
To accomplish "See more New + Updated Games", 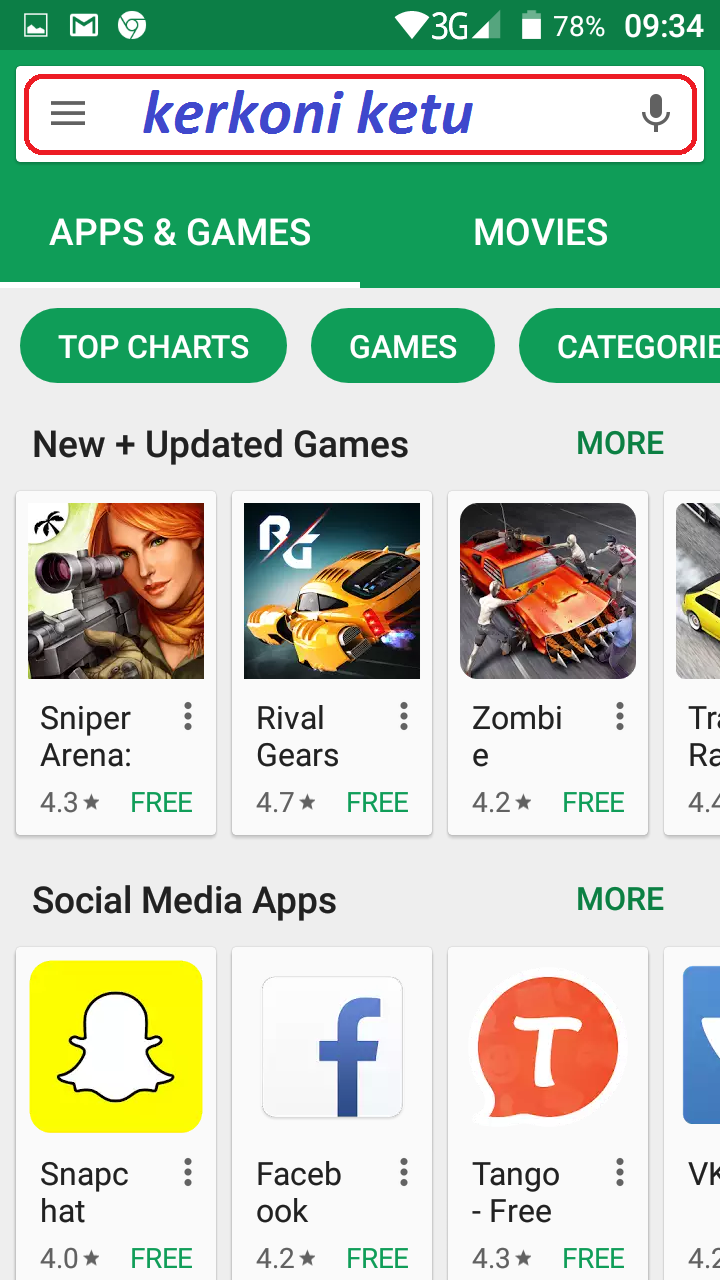I will tap(620, 443).
